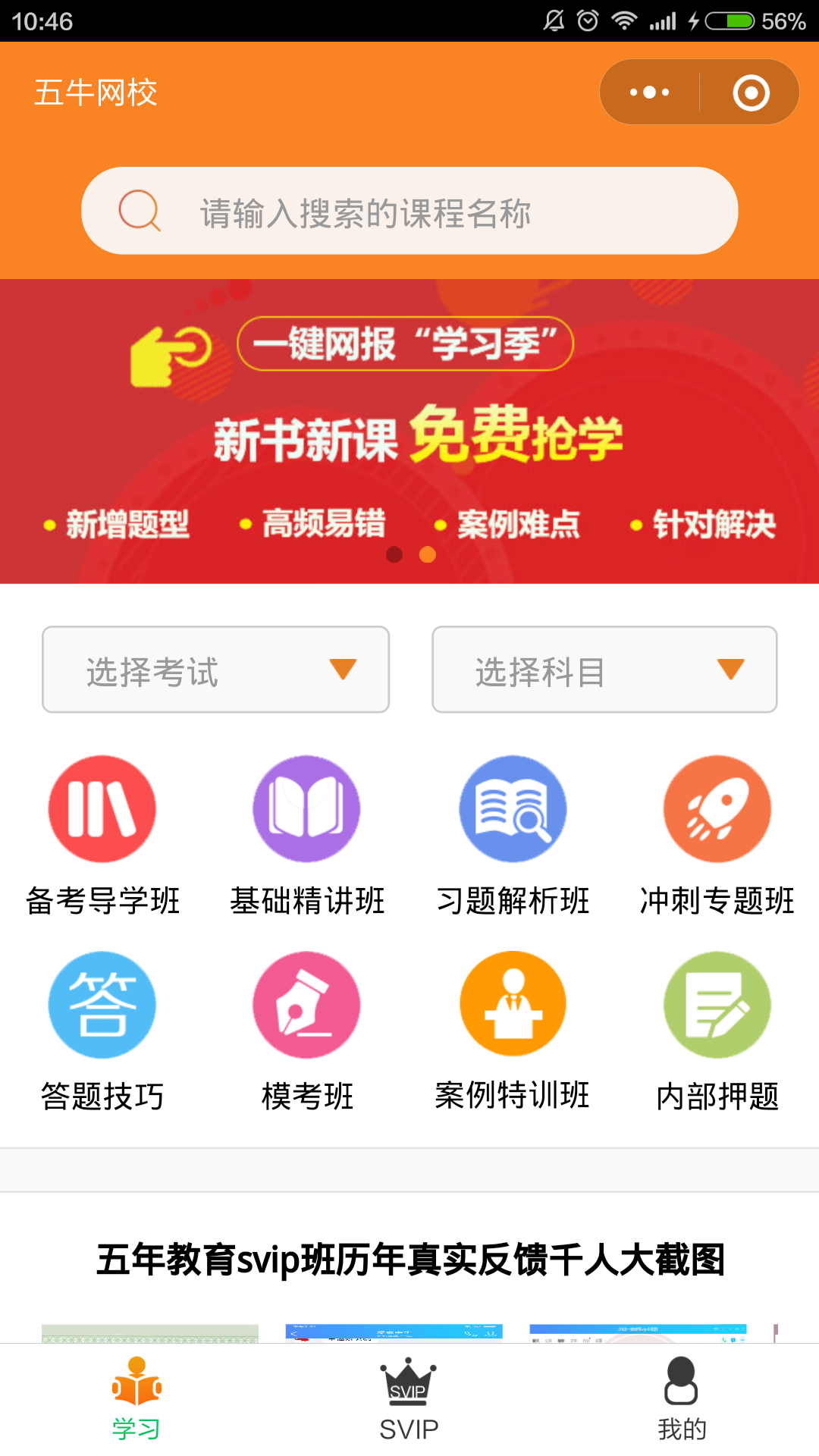Expand the 选择科目 dropdown

(604, 670)
